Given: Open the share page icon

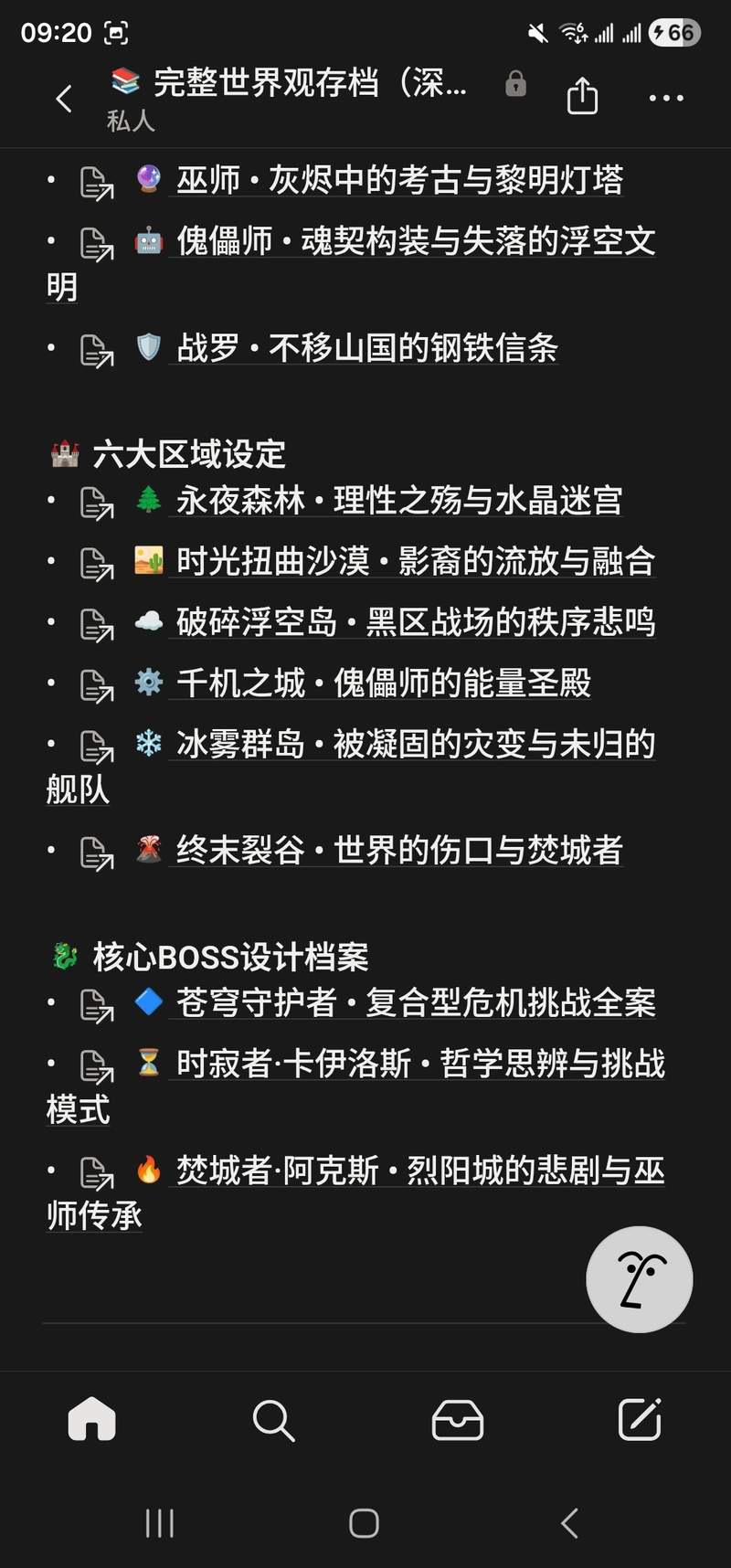Looking at the screenshot, I should click(x=582, y=97).
